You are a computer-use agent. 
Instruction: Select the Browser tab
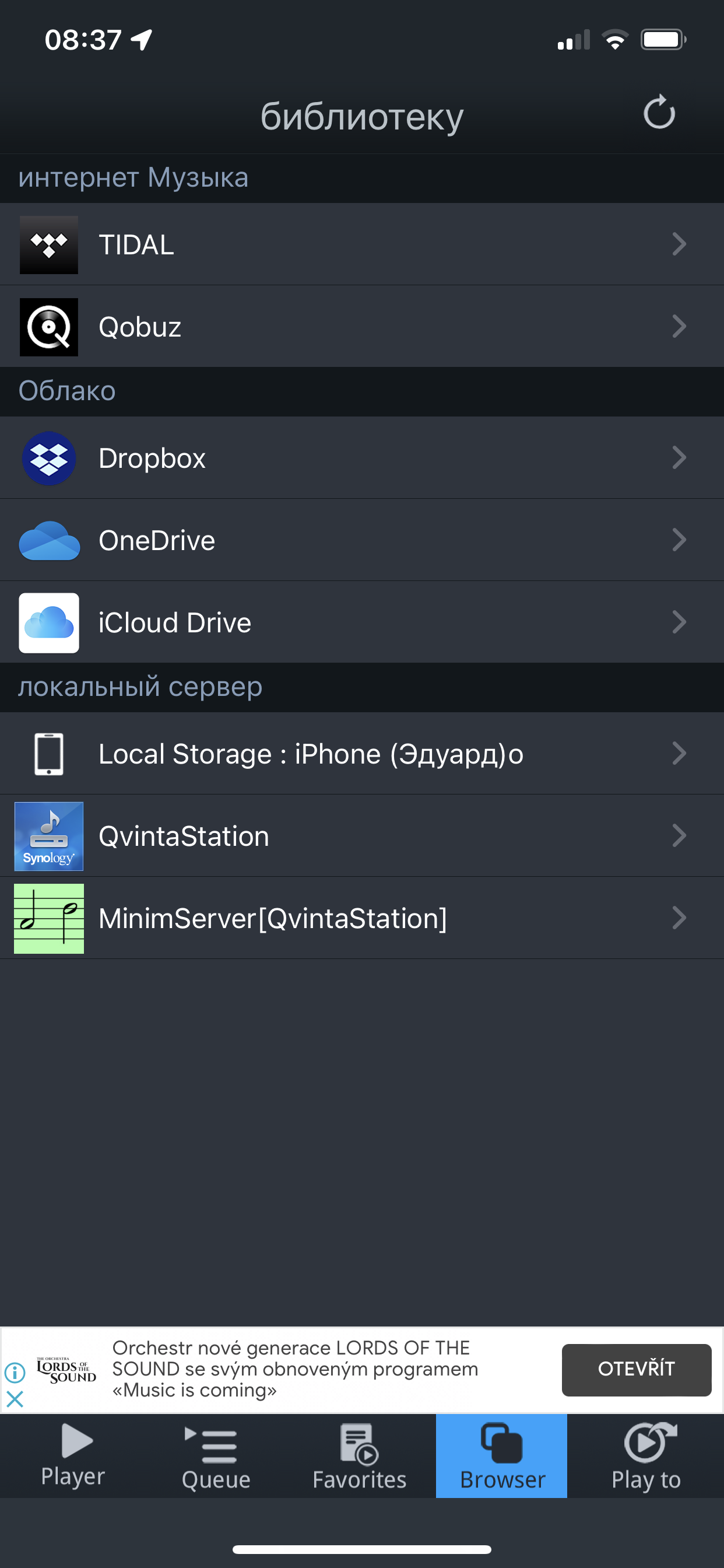(x=502, y=1455)
